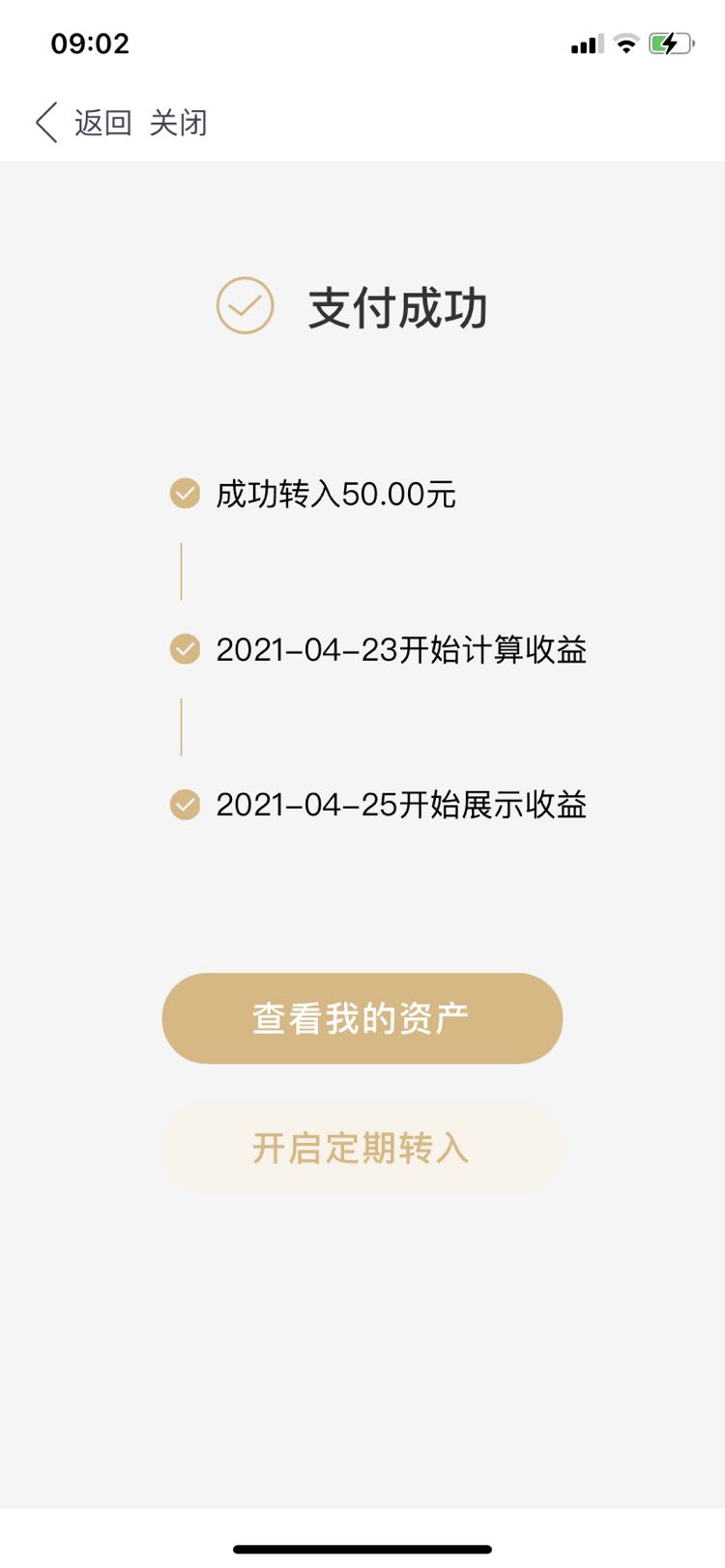Close the page with 关闭
The image size is (725, 1568).
tap(179, 123)
